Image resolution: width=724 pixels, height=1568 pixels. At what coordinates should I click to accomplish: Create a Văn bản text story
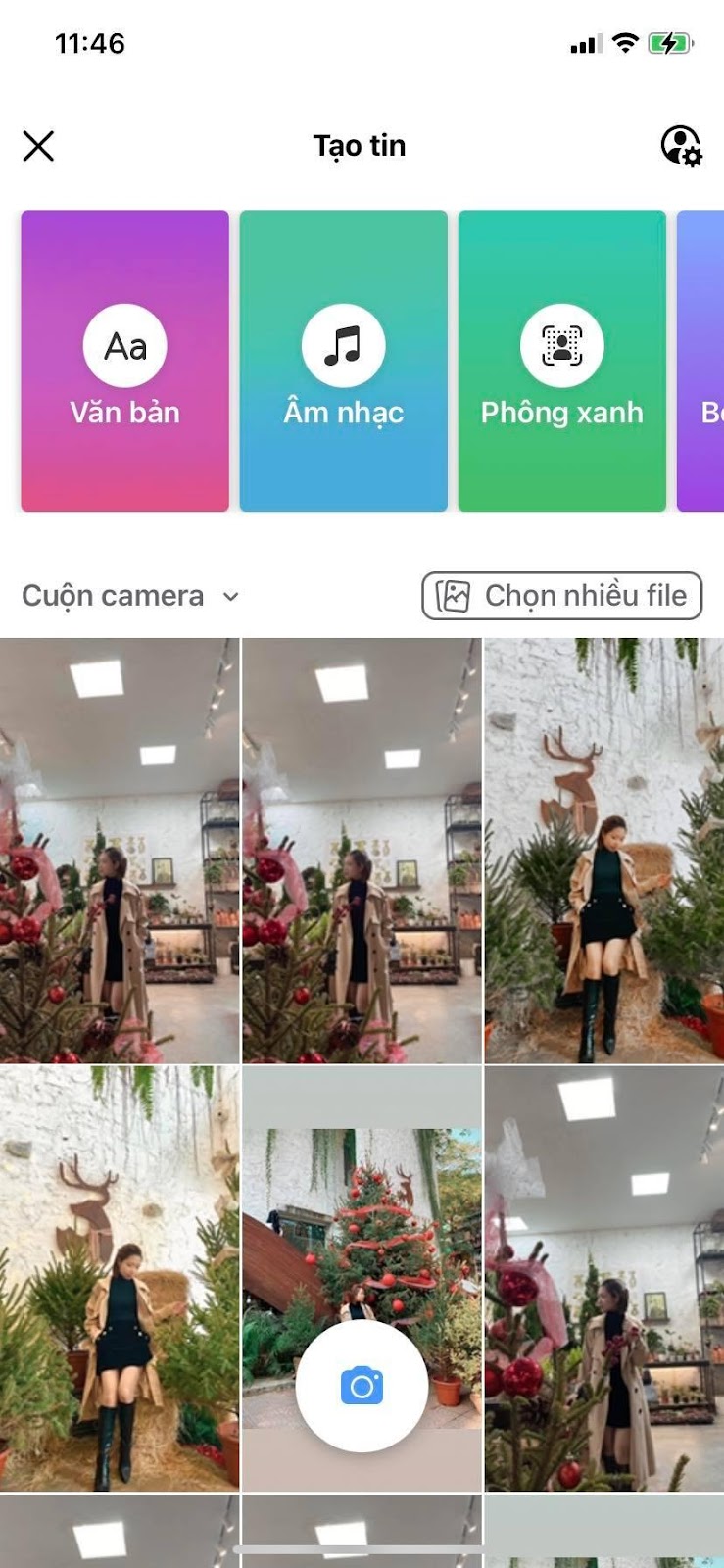[x=124, y=361]
